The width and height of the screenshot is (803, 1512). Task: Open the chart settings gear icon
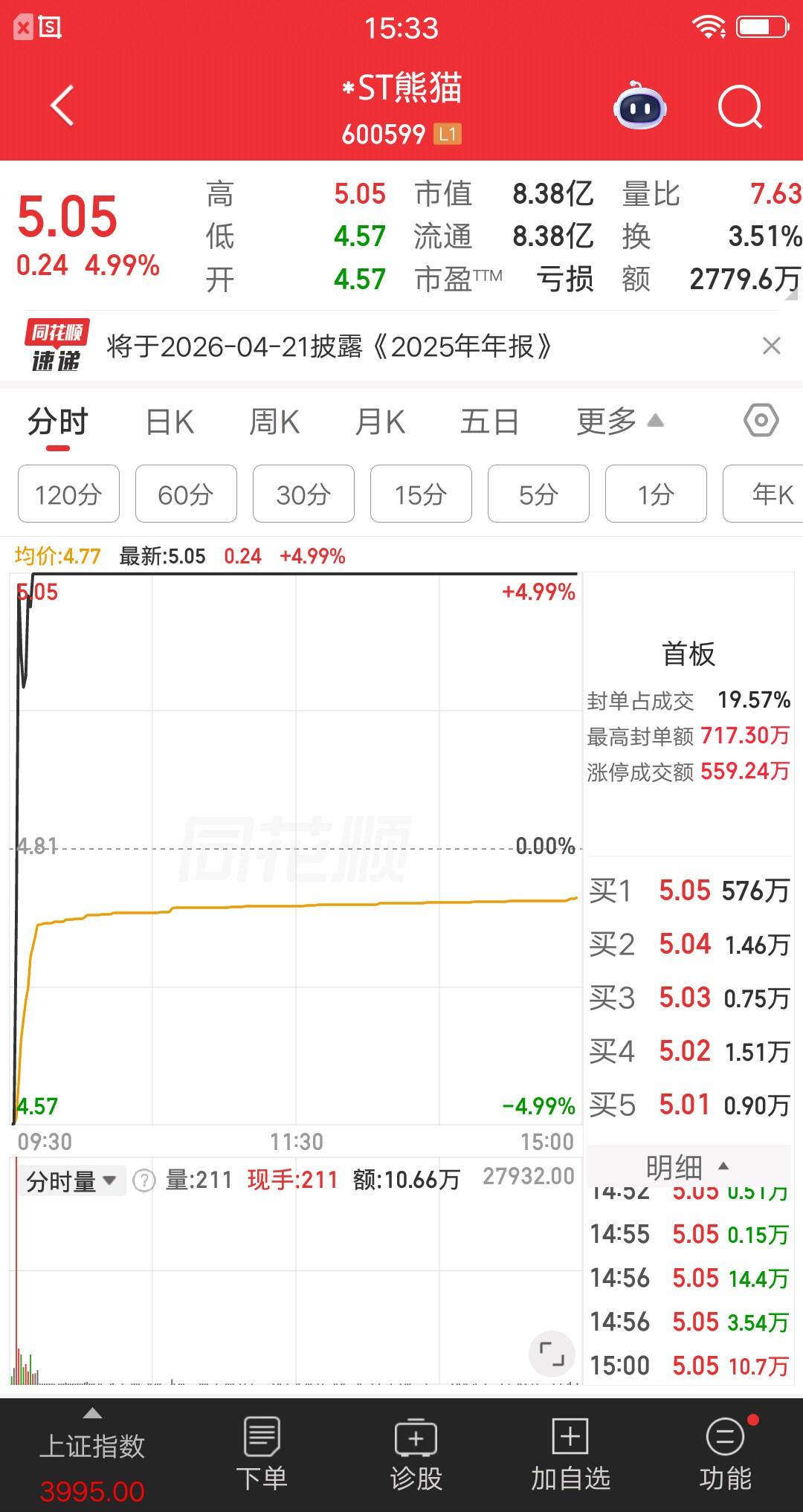coord(759,421)
